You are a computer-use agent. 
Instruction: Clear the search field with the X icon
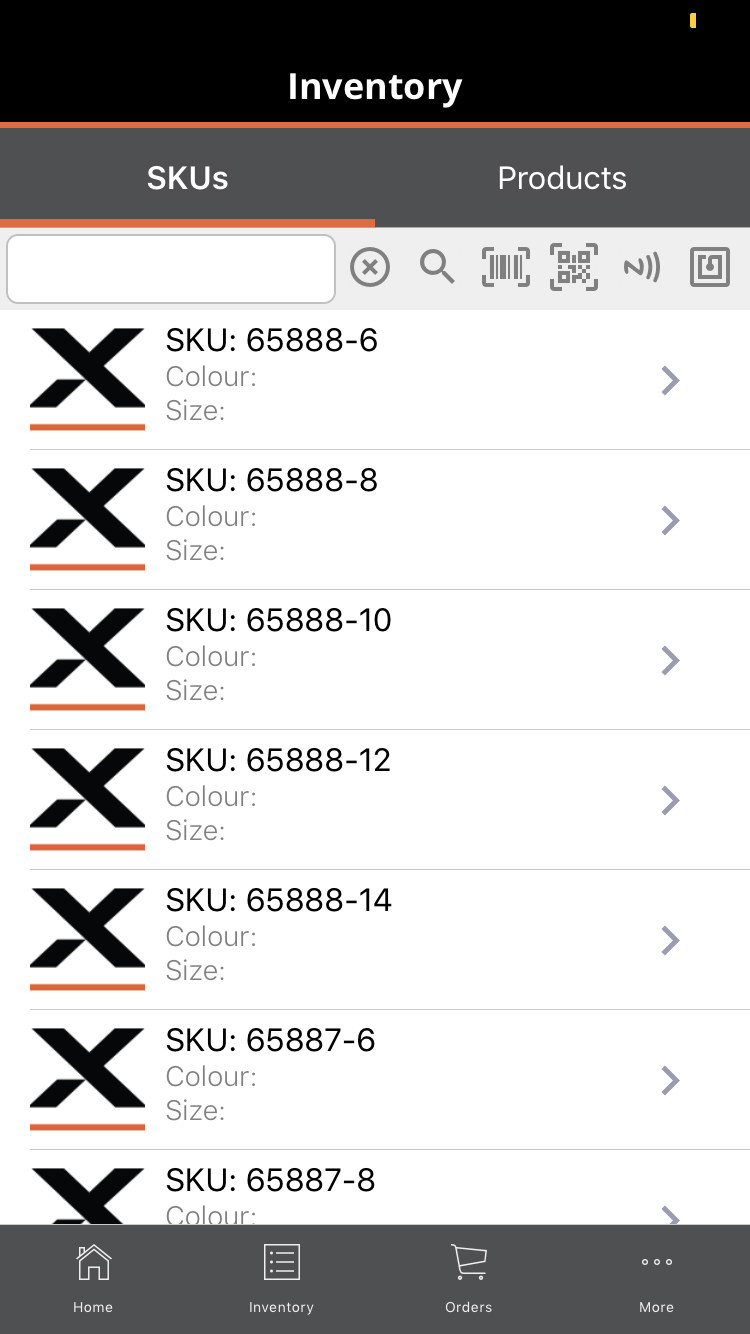(x=370, y=268)
